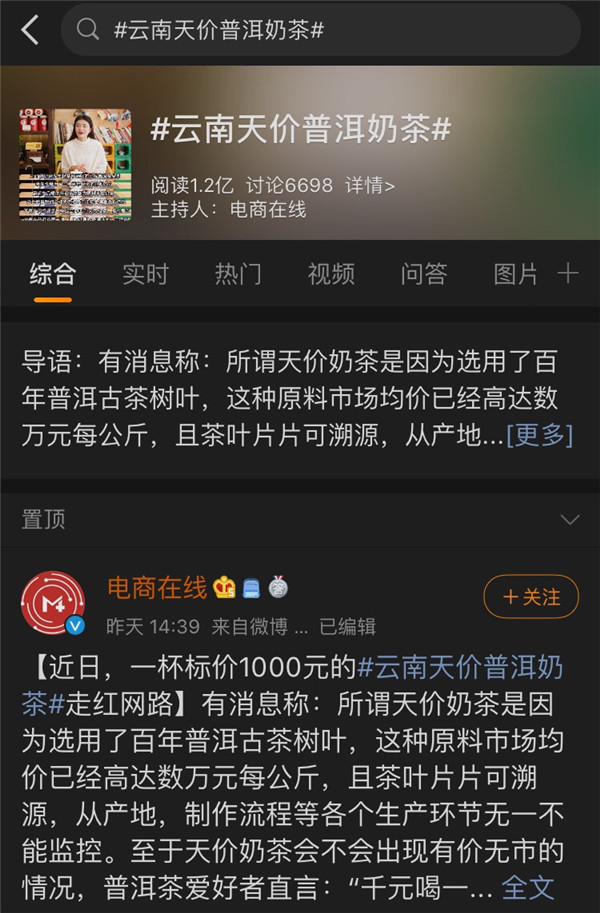Open topic 详情> link
The height and width of the screenshot is (913, 600).
coord(370,185)
